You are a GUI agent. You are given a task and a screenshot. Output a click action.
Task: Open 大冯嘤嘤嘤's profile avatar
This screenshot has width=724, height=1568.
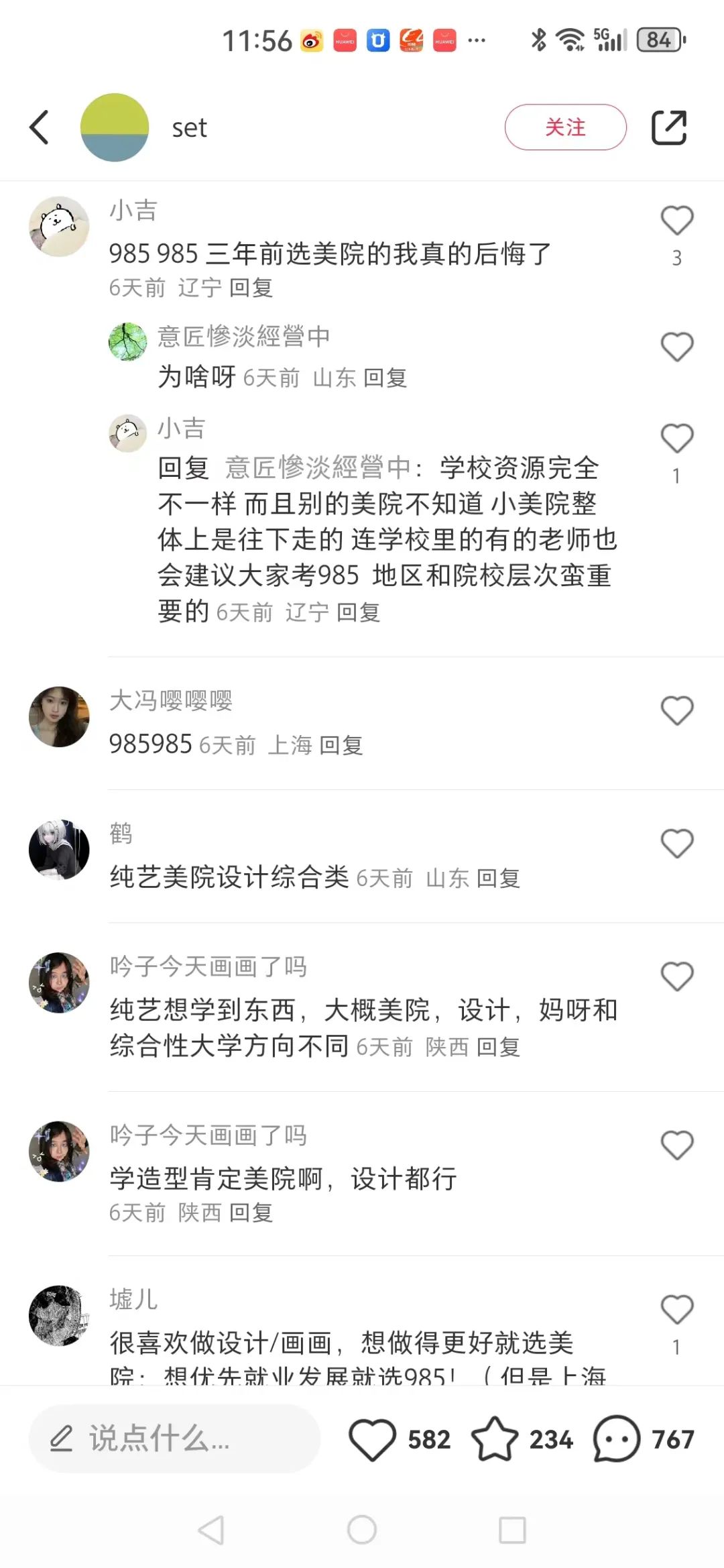click(59, 716)
